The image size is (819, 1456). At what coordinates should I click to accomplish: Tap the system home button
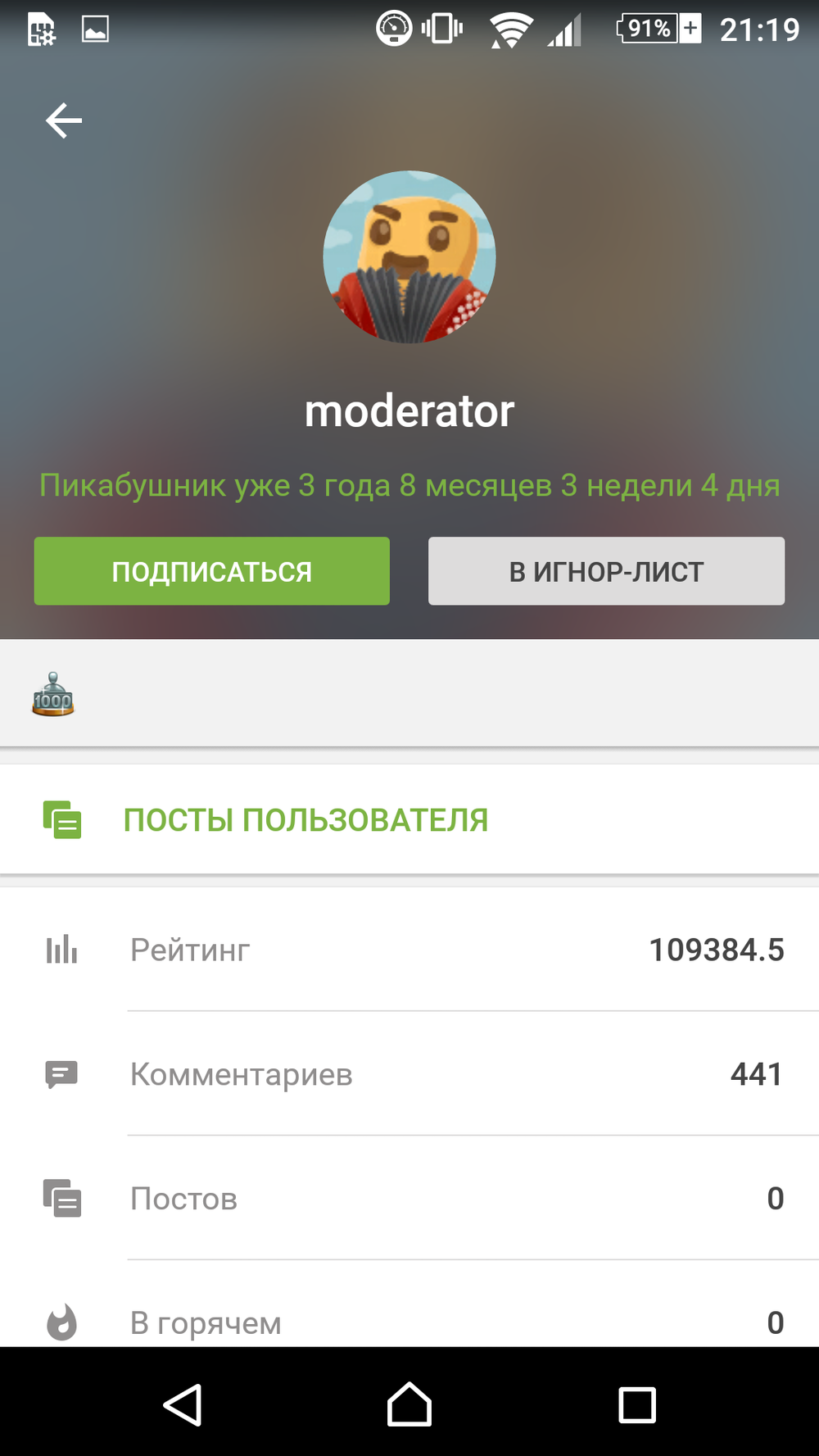point(409,1404)
